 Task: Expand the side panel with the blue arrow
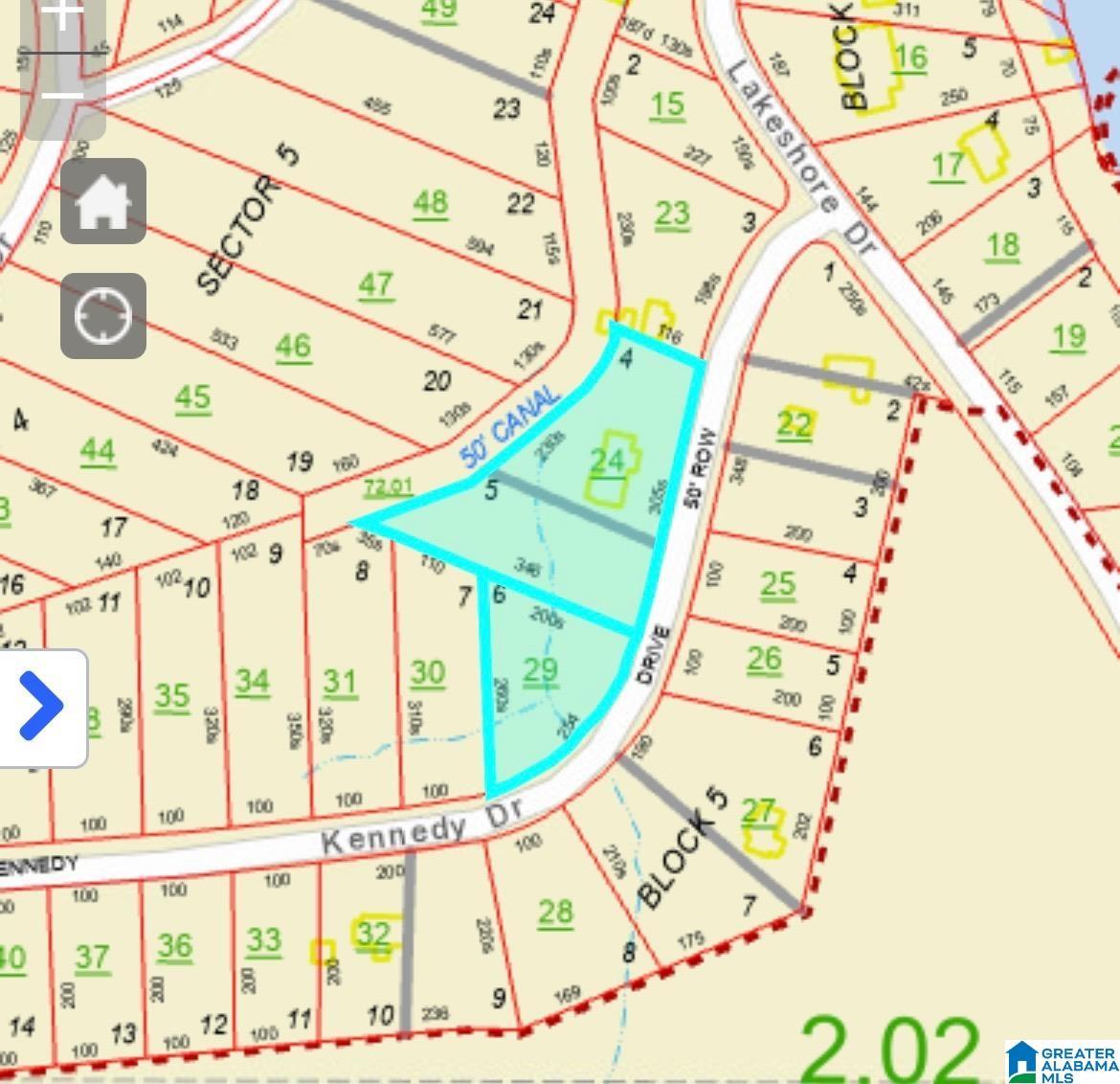point(40,707)
